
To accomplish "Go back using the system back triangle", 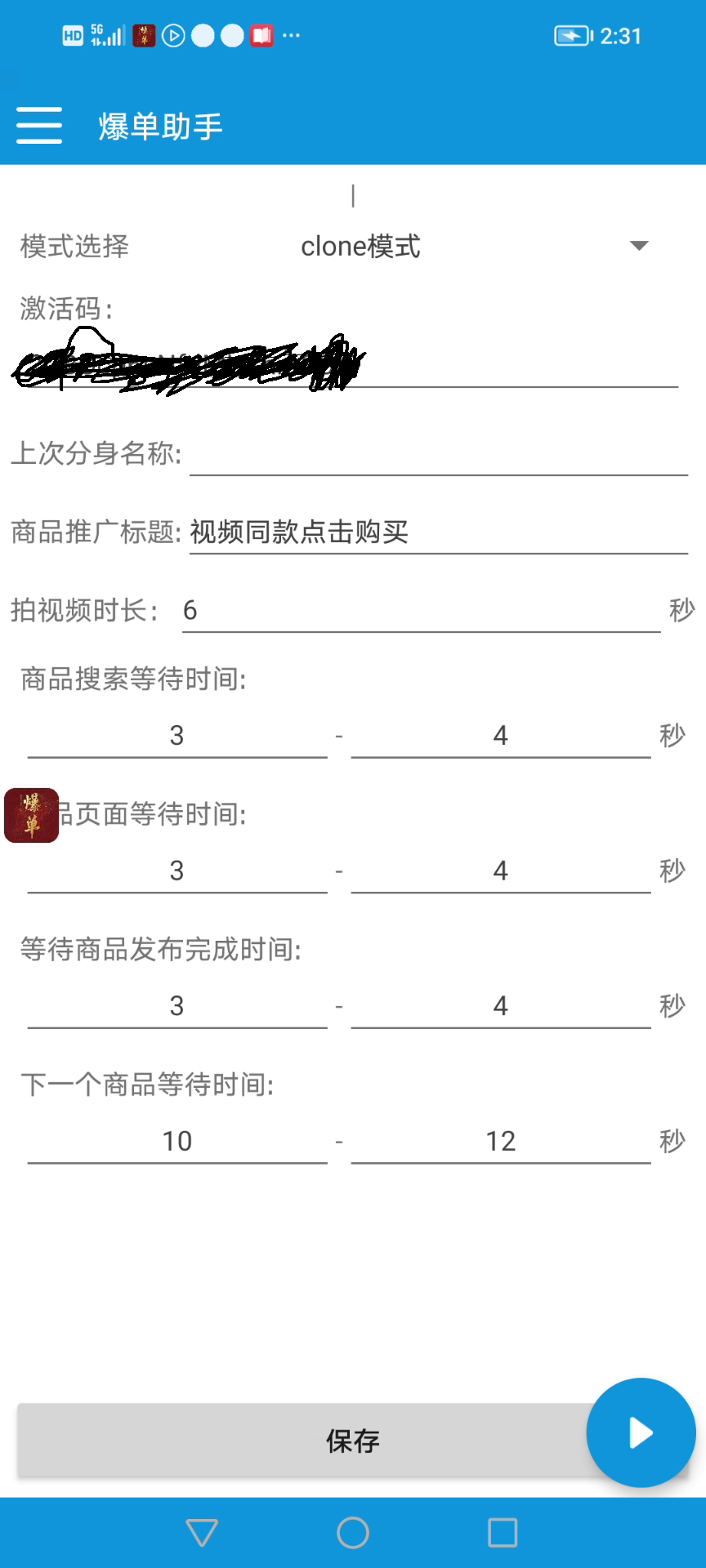I will [202, 1532].
